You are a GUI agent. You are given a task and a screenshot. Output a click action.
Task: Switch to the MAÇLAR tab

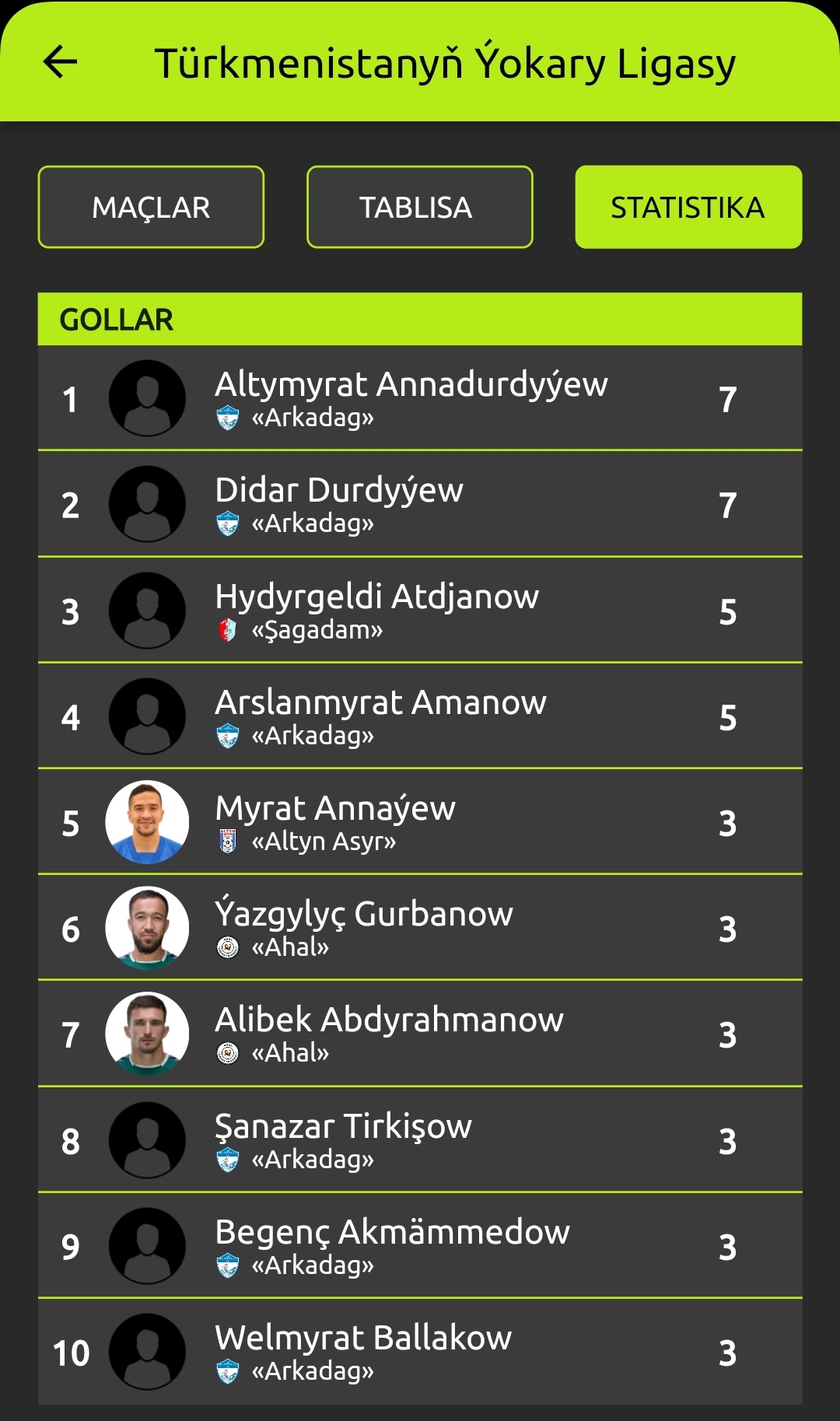tap(151, 208)
